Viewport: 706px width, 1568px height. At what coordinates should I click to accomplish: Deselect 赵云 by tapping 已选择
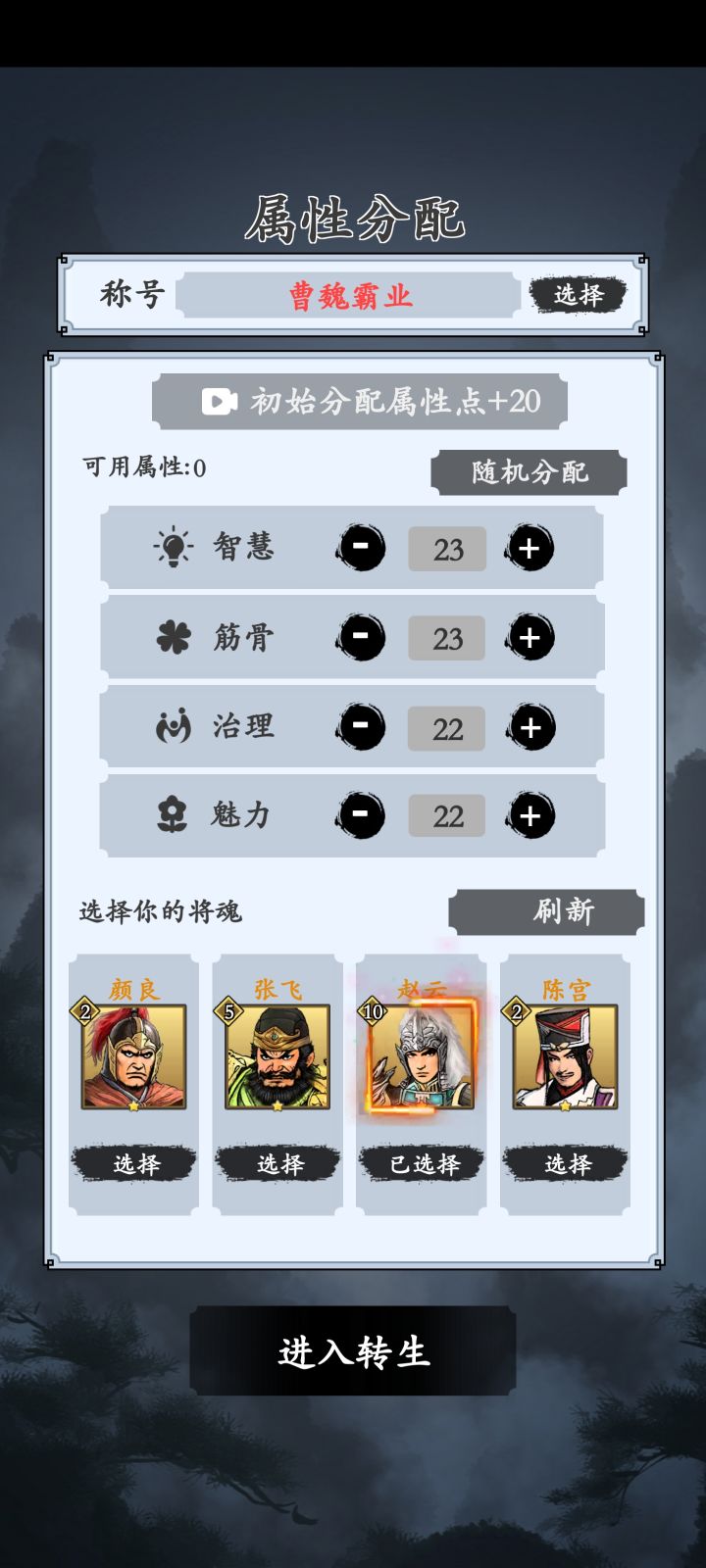pyautogui.click(x=421, y=1164)
